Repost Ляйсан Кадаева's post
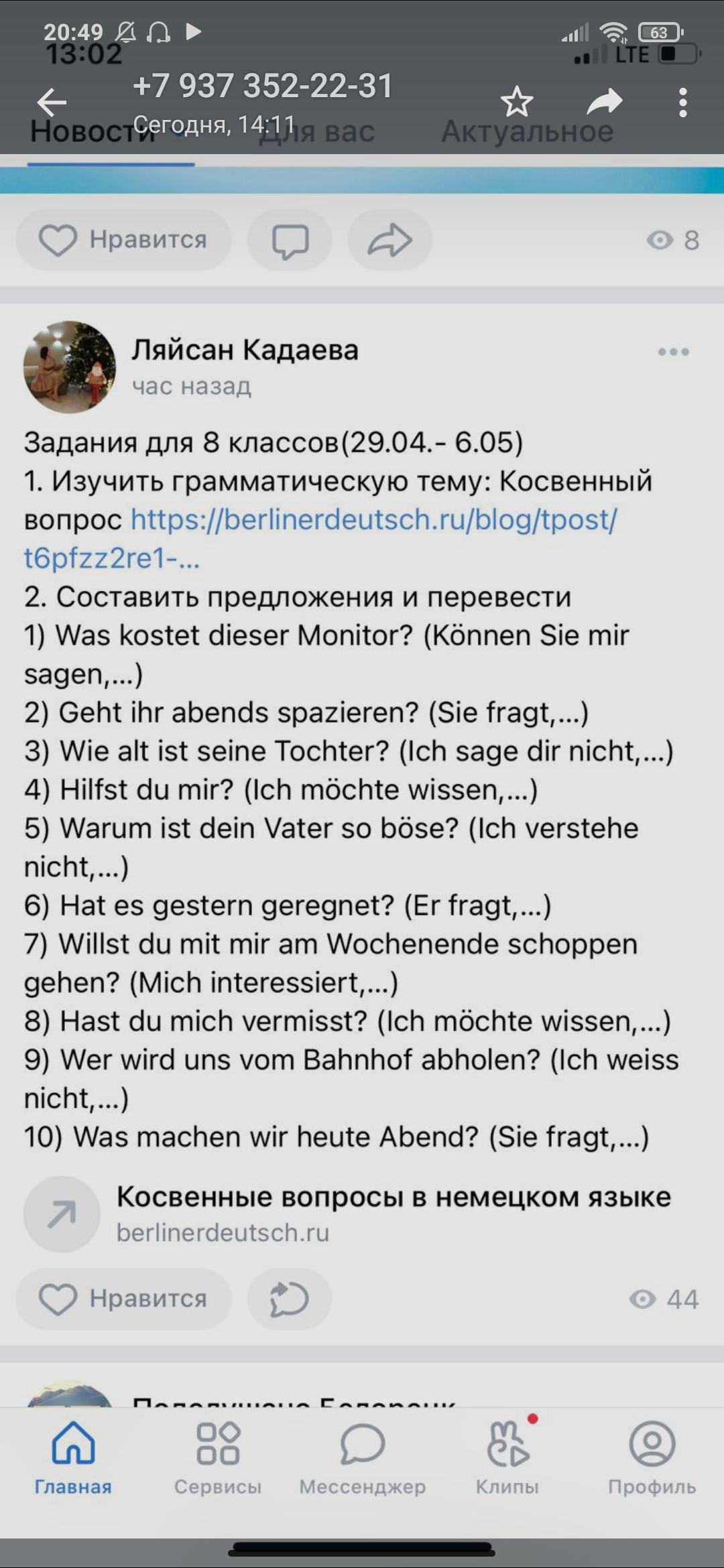The height and width of the screenshot is (1568, 724). point(290,1299)
